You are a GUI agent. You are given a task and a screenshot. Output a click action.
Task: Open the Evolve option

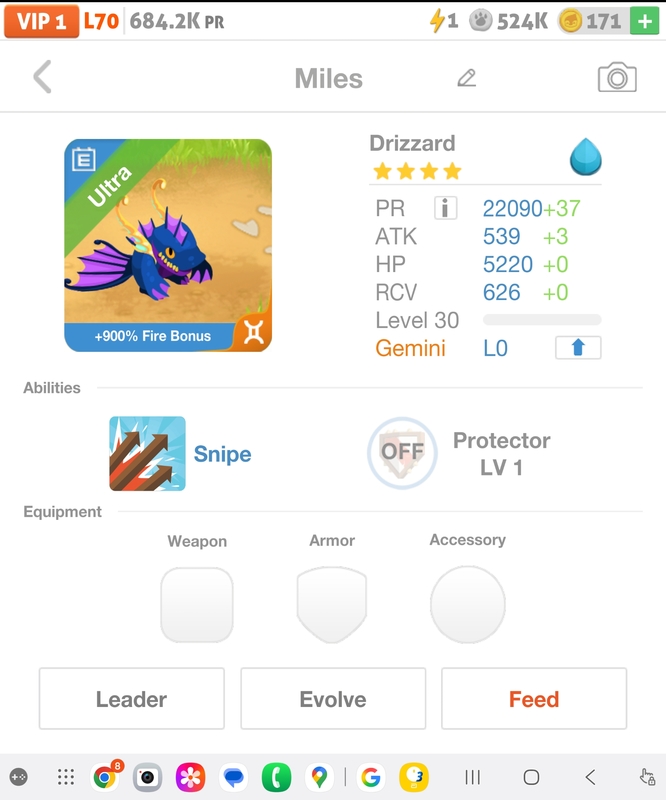pyautogui.click(x=333, y=699)
